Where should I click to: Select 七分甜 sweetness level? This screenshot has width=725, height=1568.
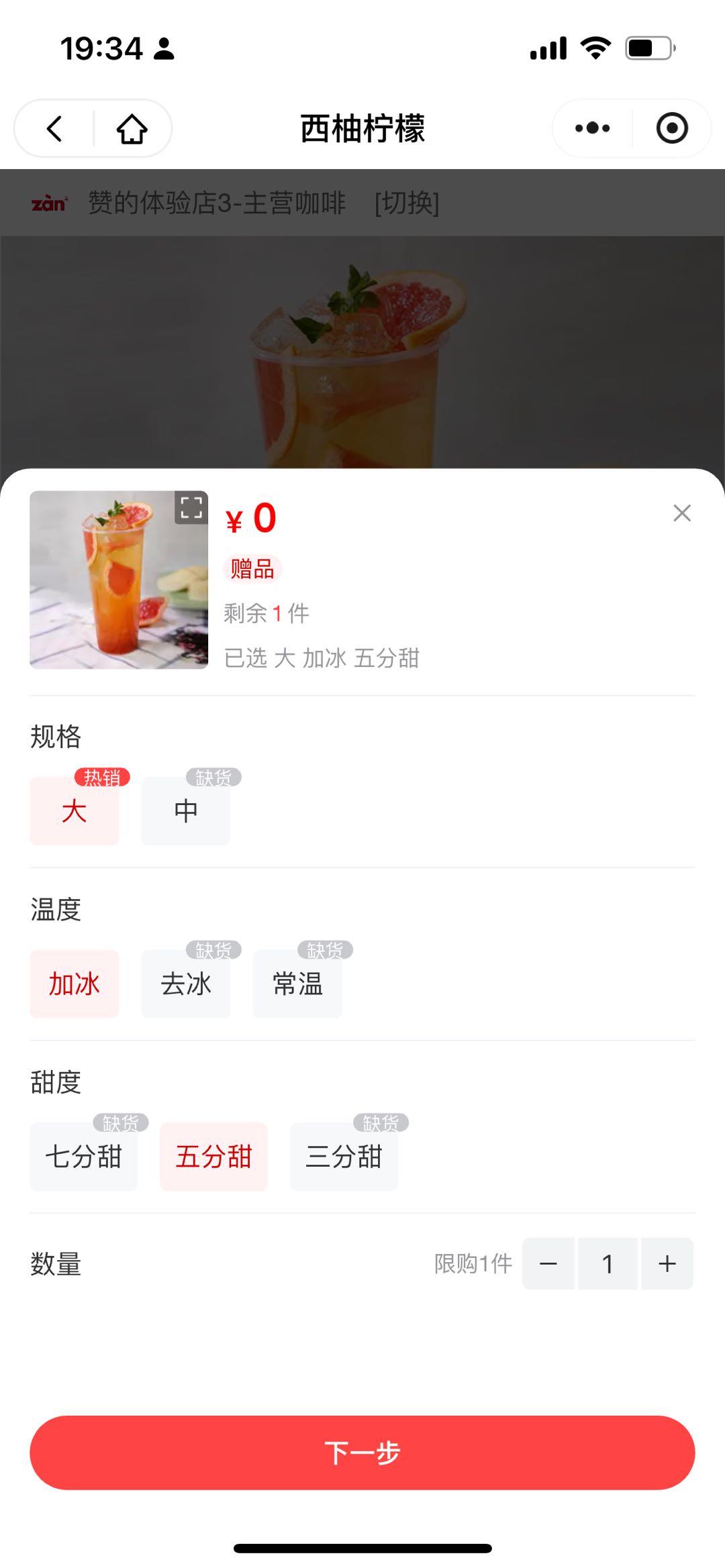pyautogui.click(x=83, y=1157)
